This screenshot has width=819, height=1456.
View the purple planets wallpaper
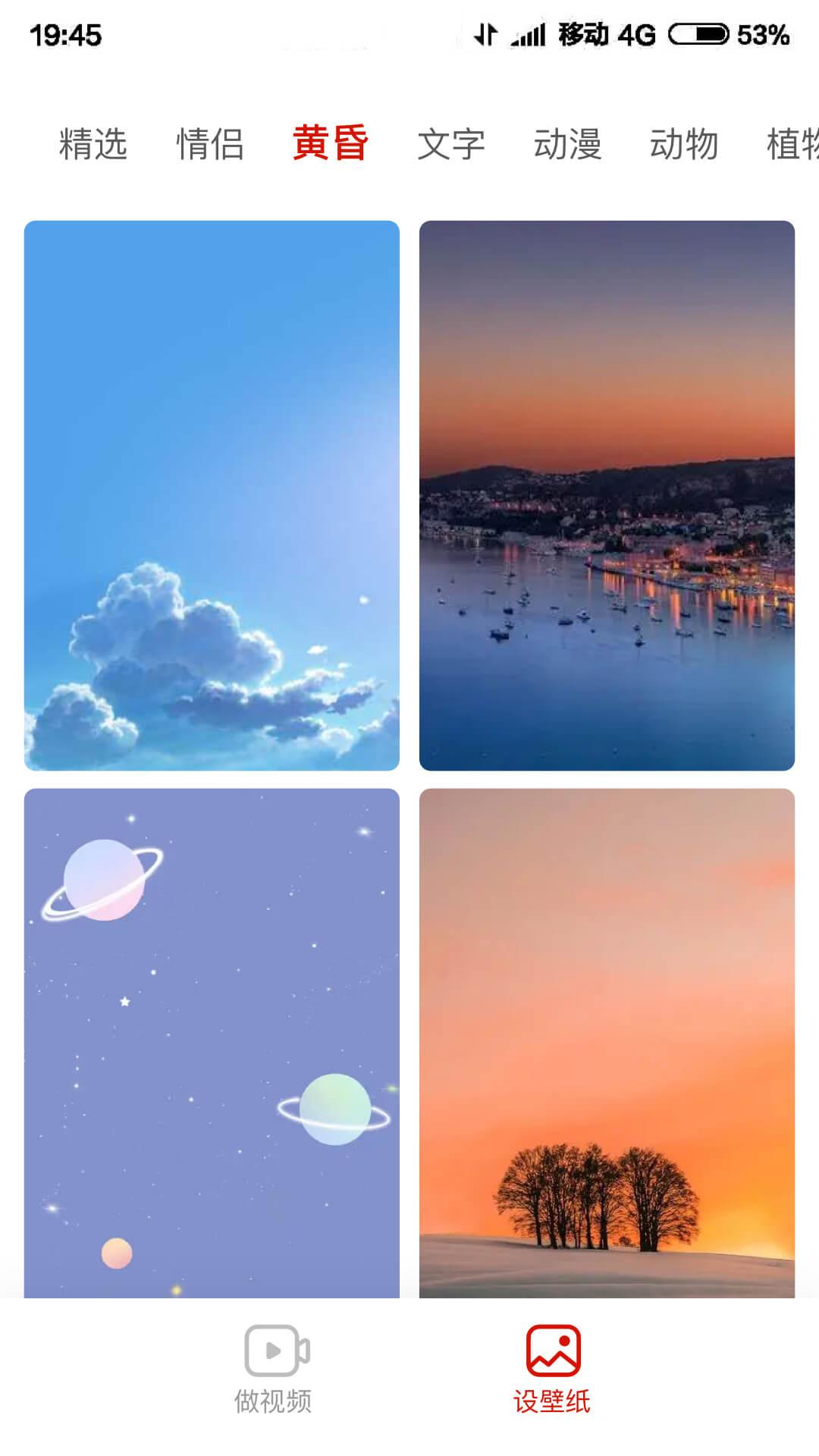[212, 1043]
